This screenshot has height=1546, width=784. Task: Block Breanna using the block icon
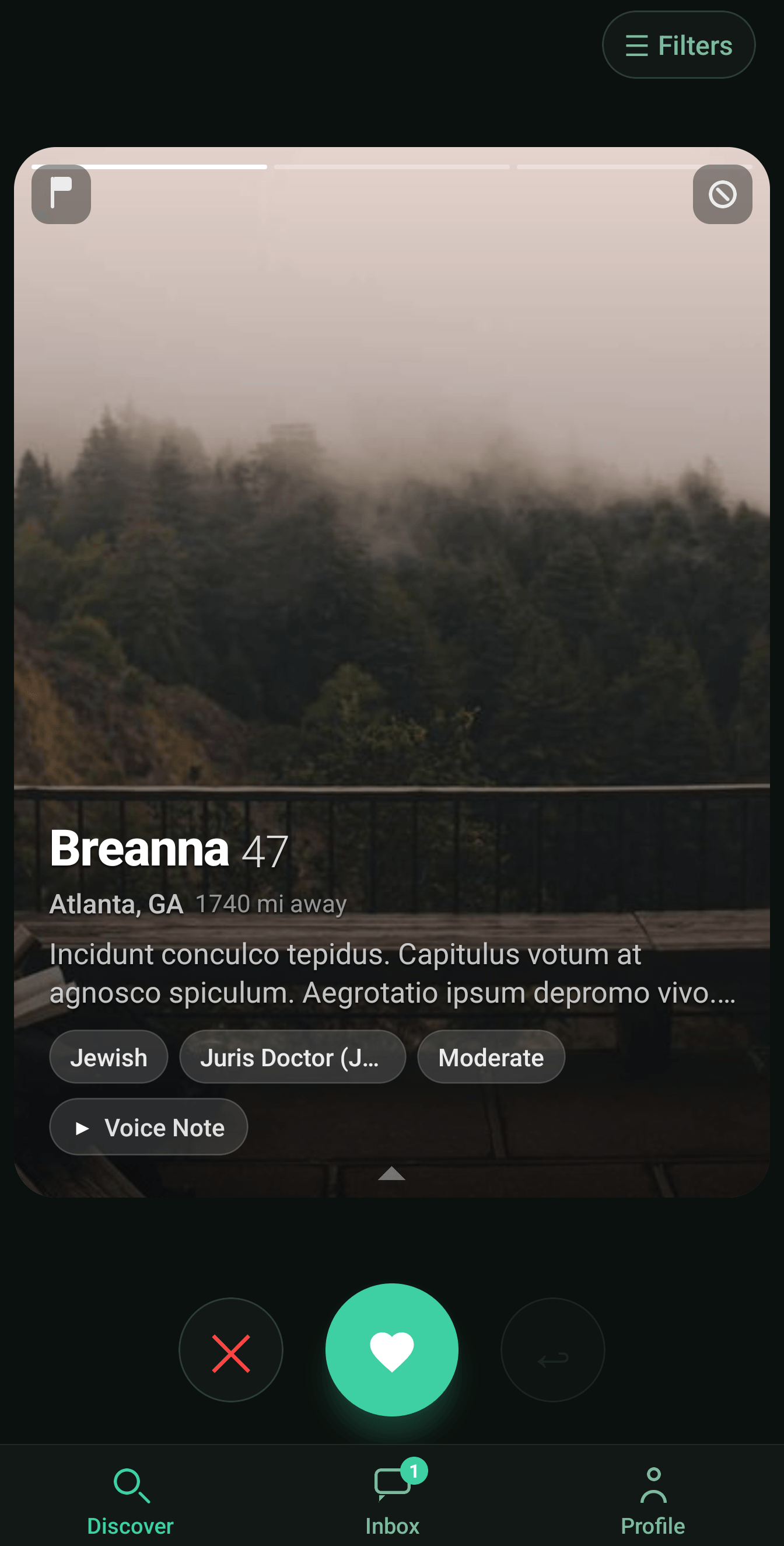coord(722,194)
